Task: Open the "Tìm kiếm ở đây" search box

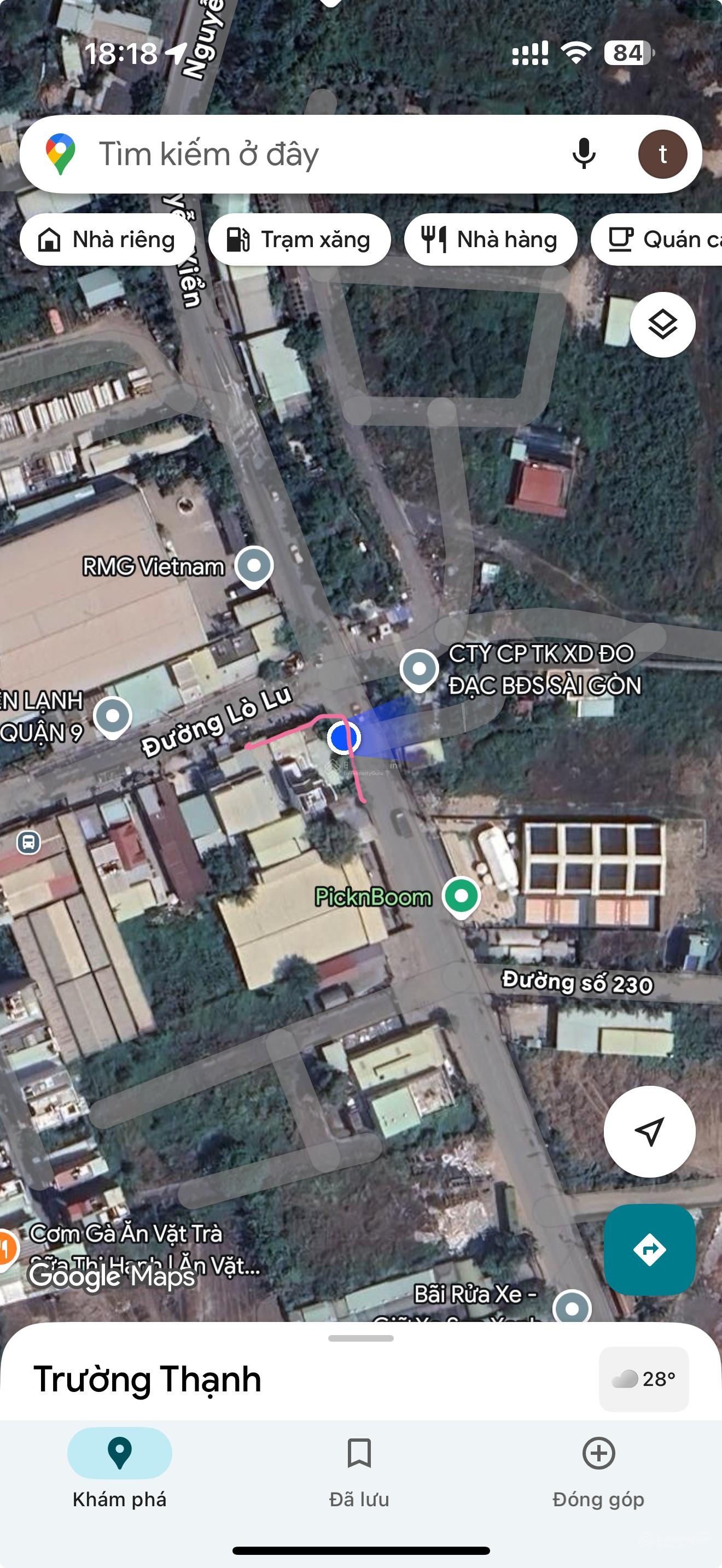Action: coord(304,155)
